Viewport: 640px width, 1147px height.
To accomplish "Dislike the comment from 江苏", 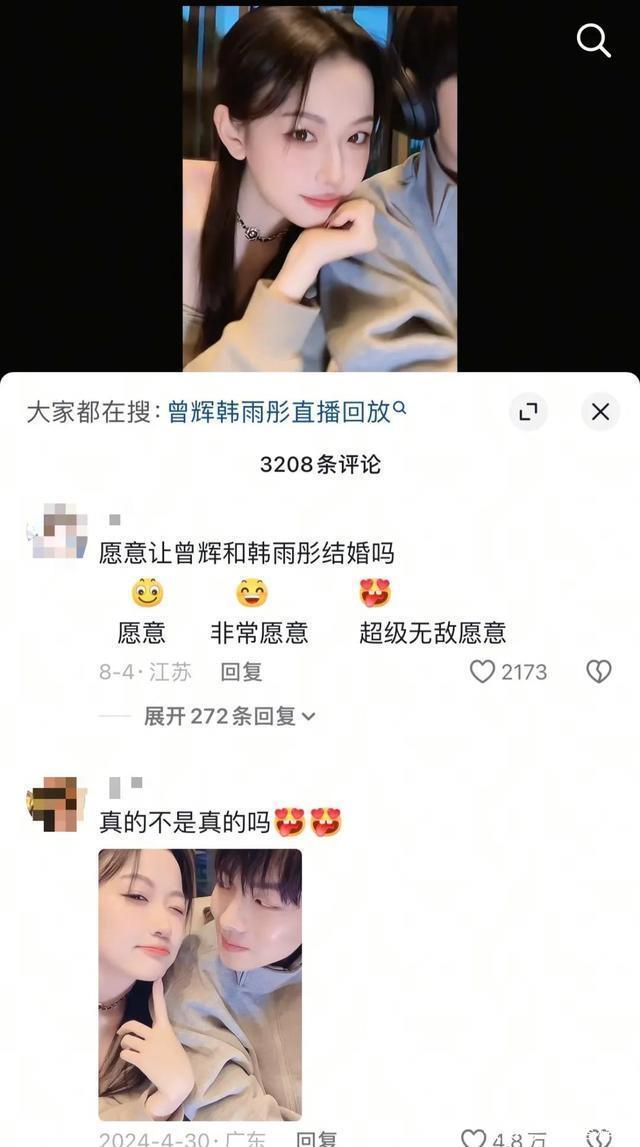I will pos(598,672).
